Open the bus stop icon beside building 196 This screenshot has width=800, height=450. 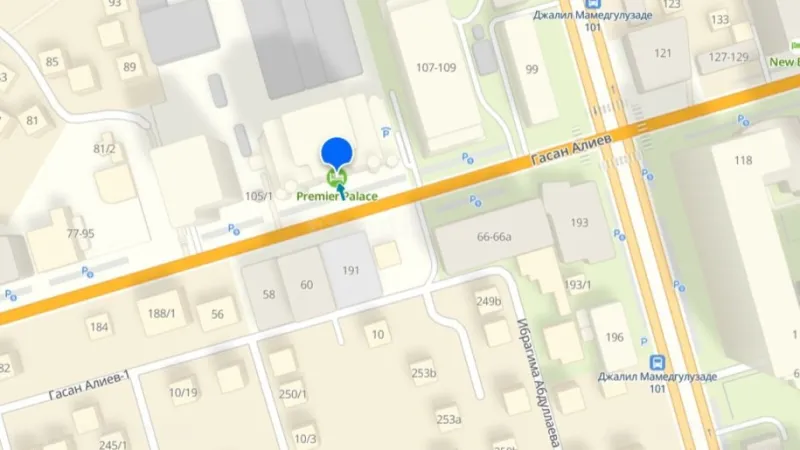(658, 362)
